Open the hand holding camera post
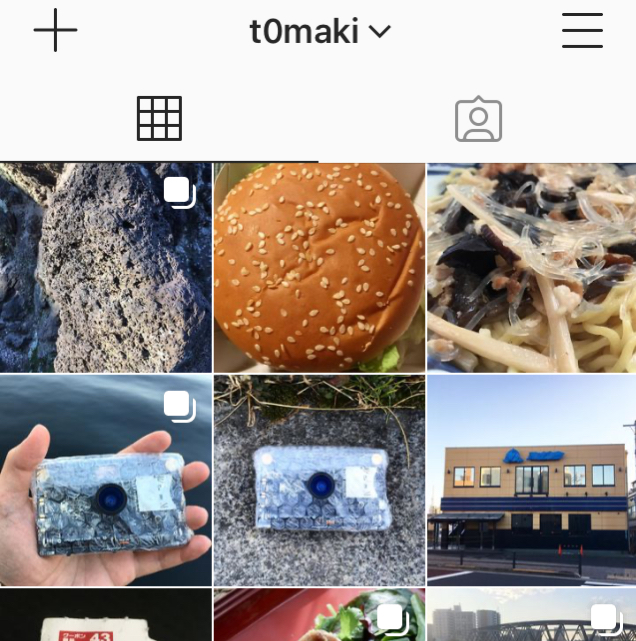Screen dimensions: 636x641 click(x=105, y=480)
